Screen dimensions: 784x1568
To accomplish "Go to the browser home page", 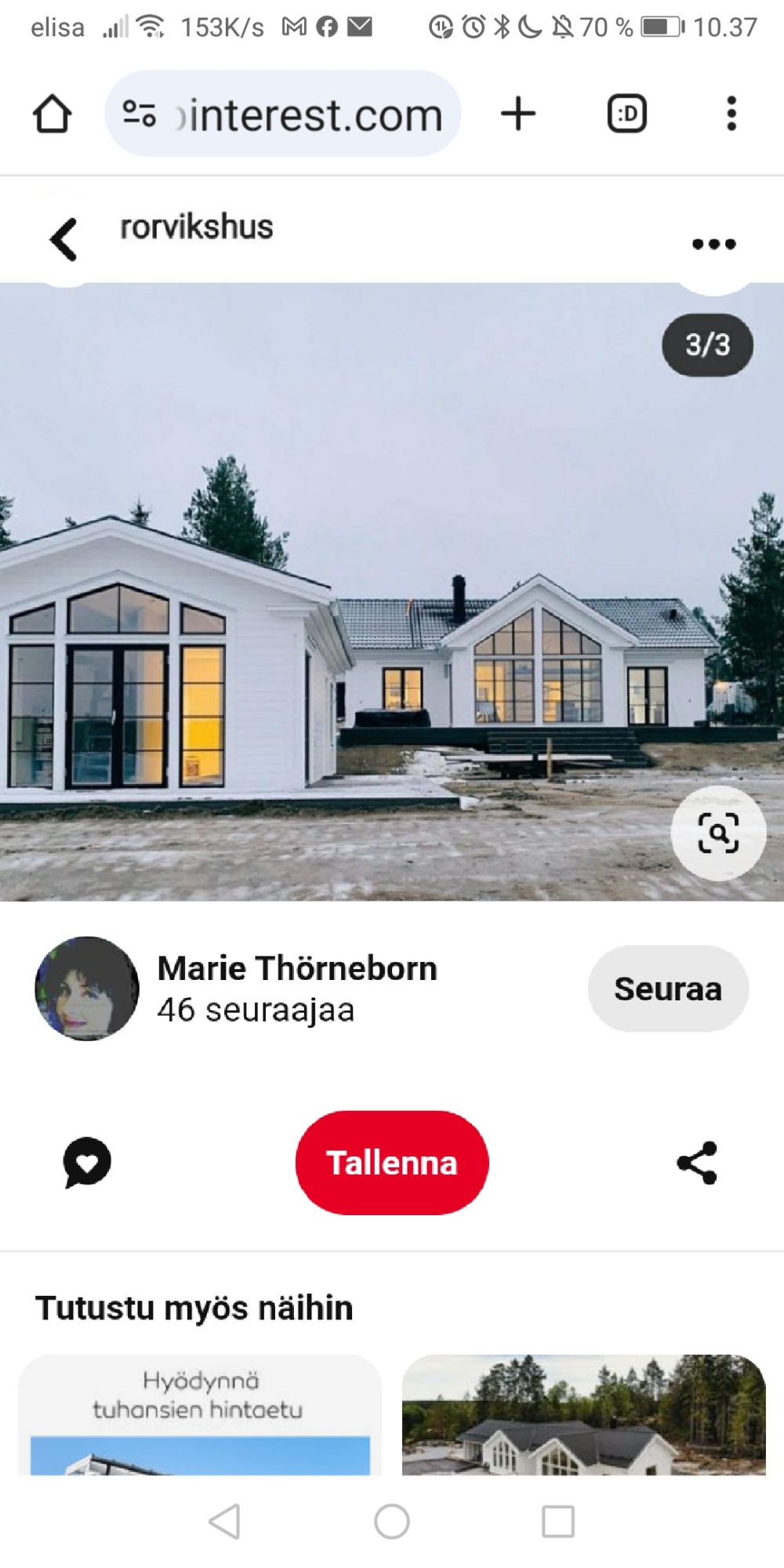I will click(x=53, y=114).
